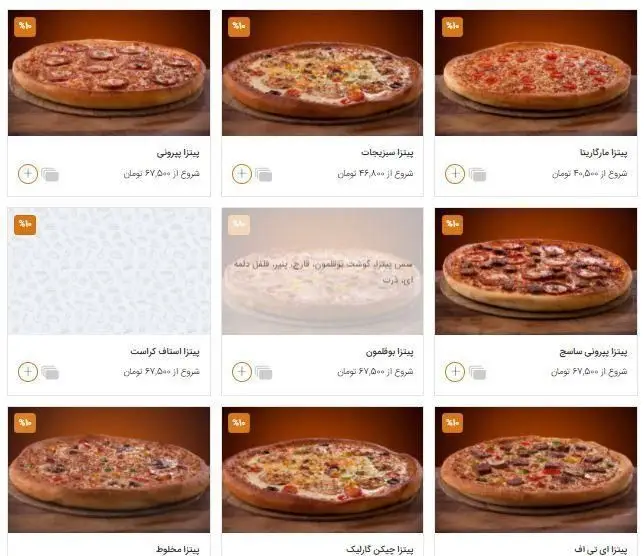This screenshot has width=644, height=556.
Task: Select the پیتزا بوقلمون card
Action: pos(322,272)
